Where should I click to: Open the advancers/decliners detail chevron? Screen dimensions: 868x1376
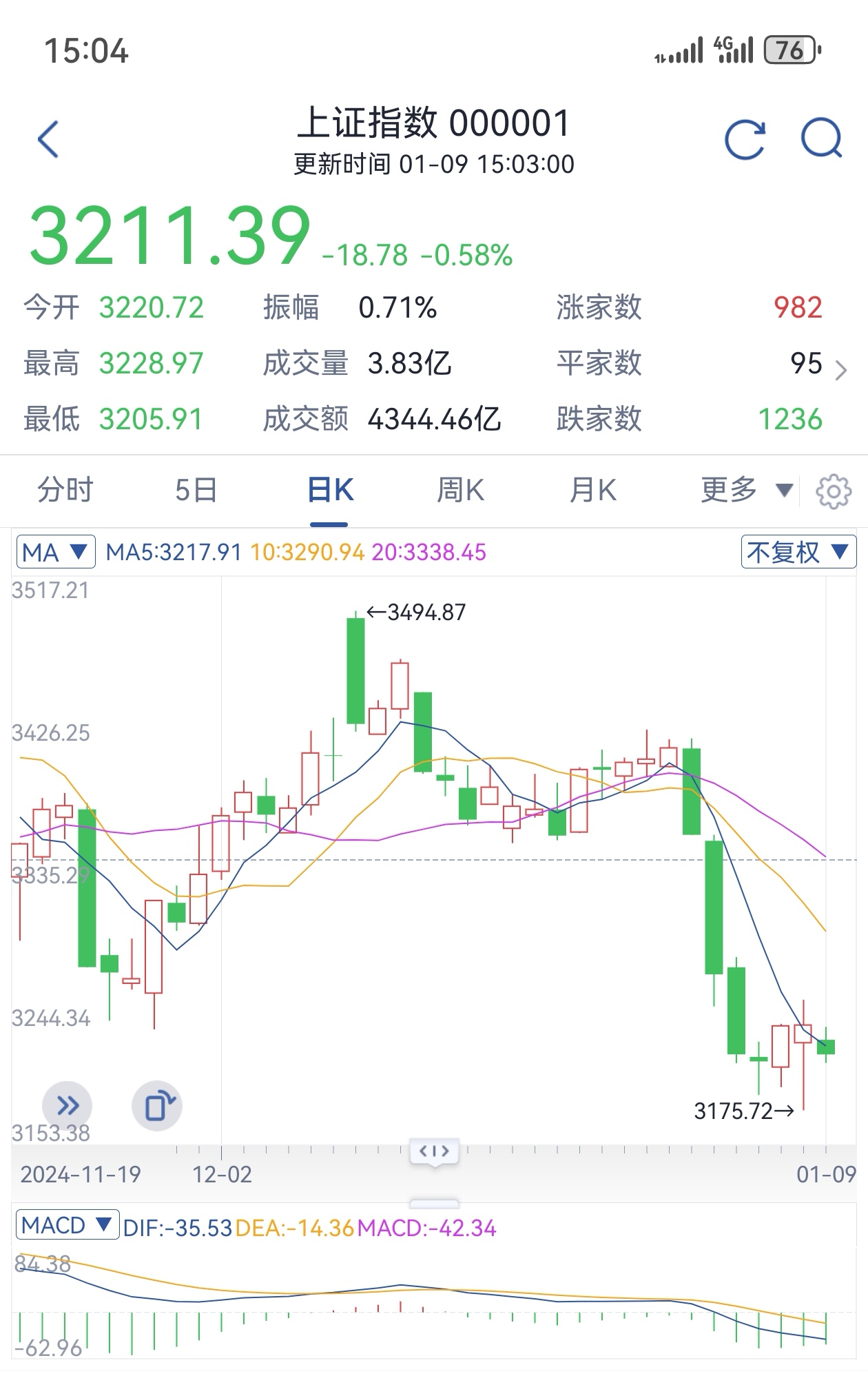[840, 371]
